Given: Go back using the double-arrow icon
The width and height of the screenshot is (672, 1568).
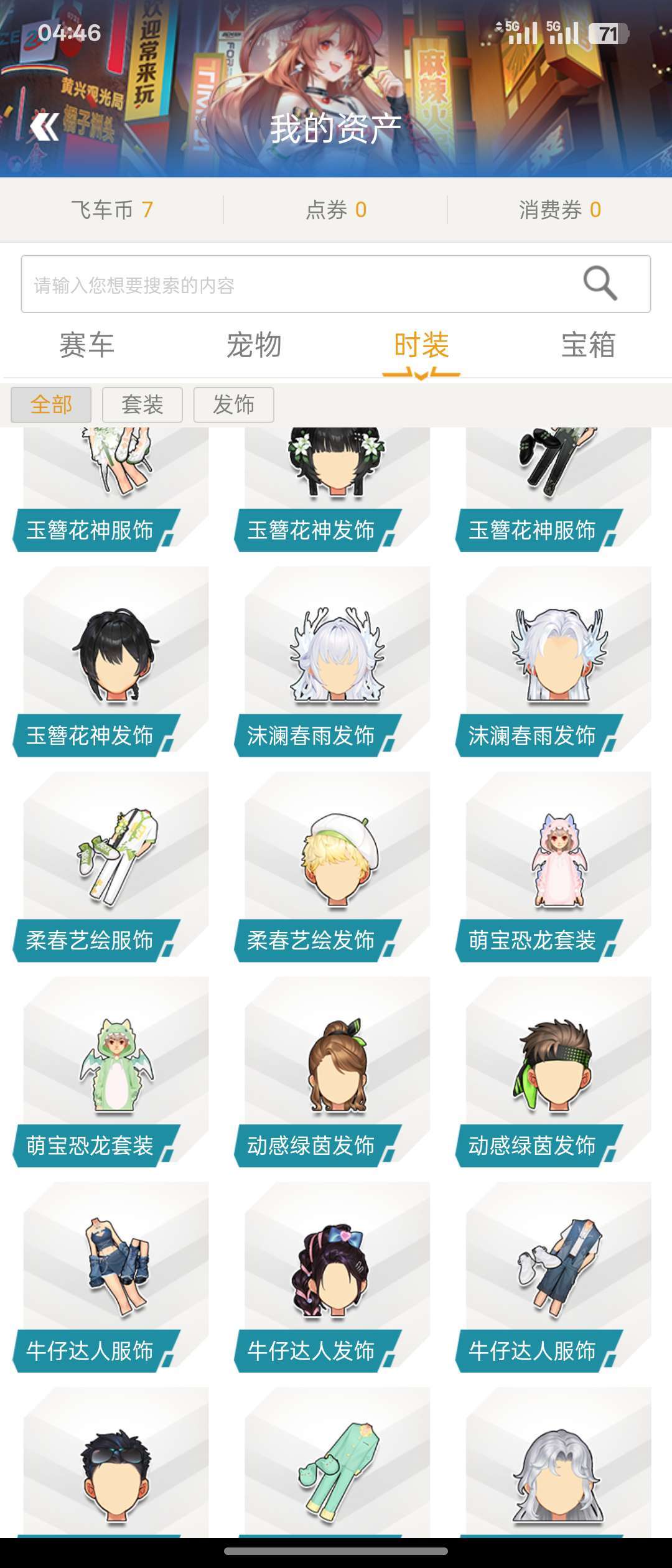Looking at the screenshot, I should click(x=45, y=127).
